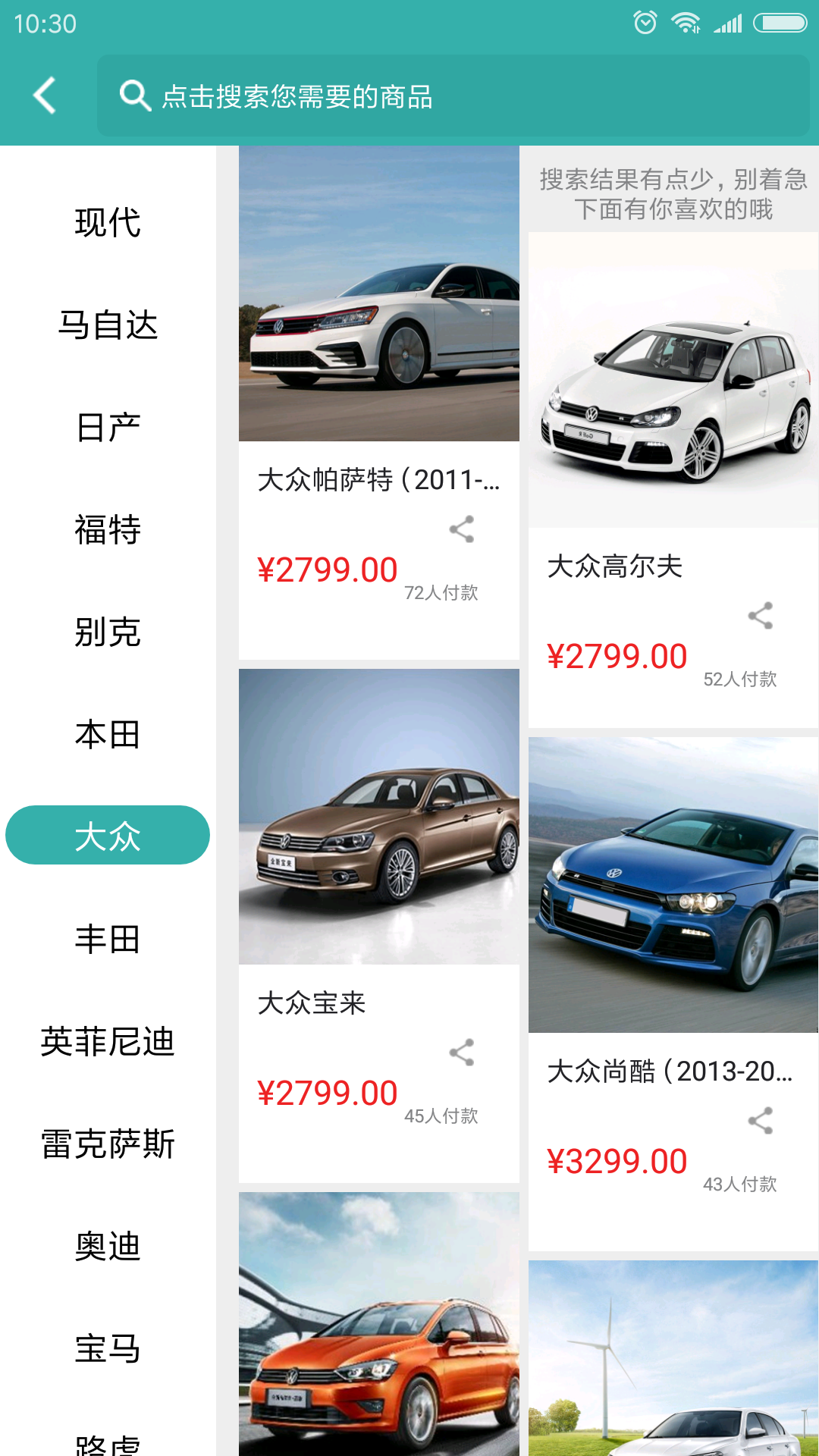819x1456 pixels.
Task: Select the 现代 brand category
Action: (x=108, y=223)
